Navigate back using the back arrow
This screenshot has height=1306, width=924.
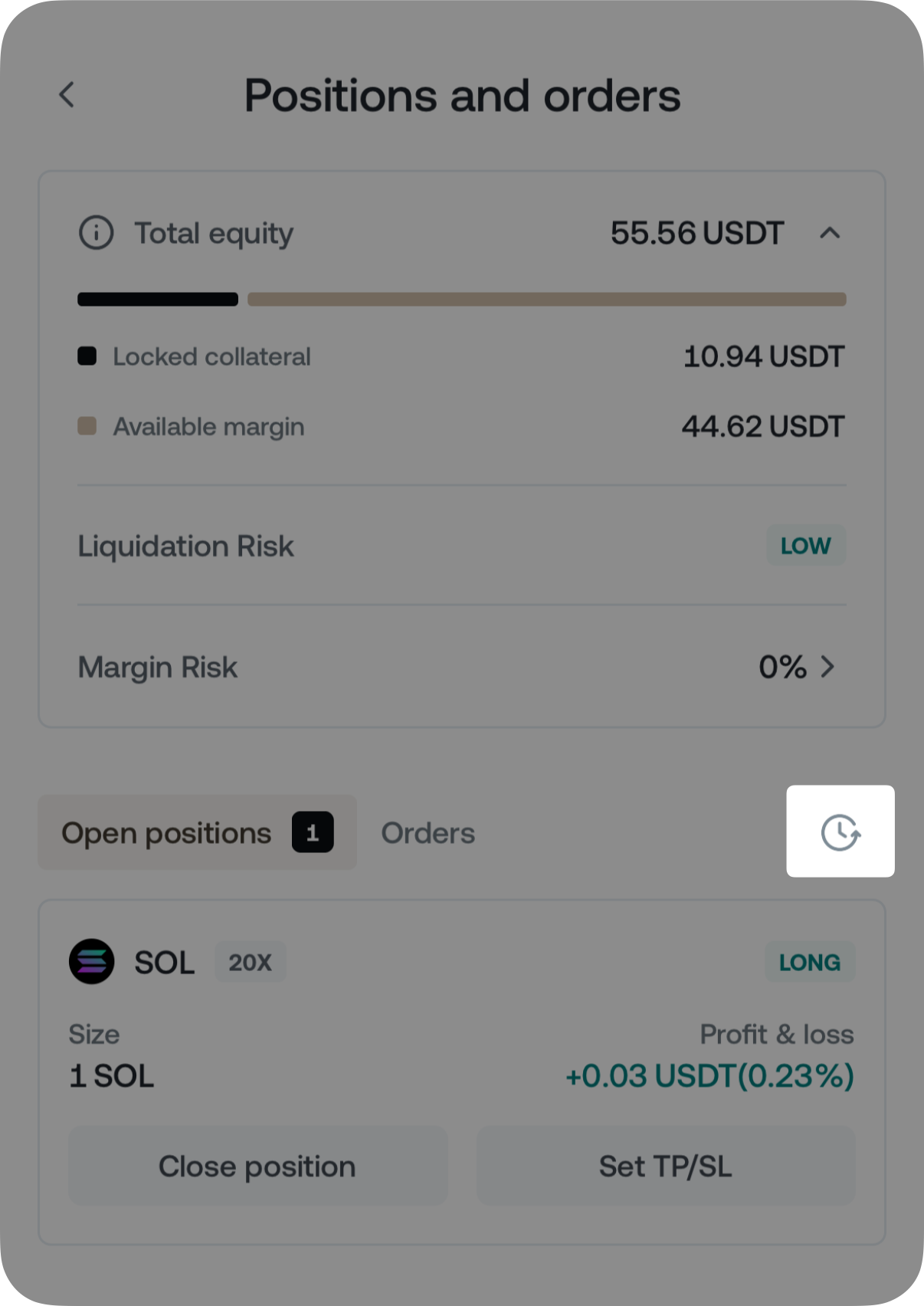[67, 94]
